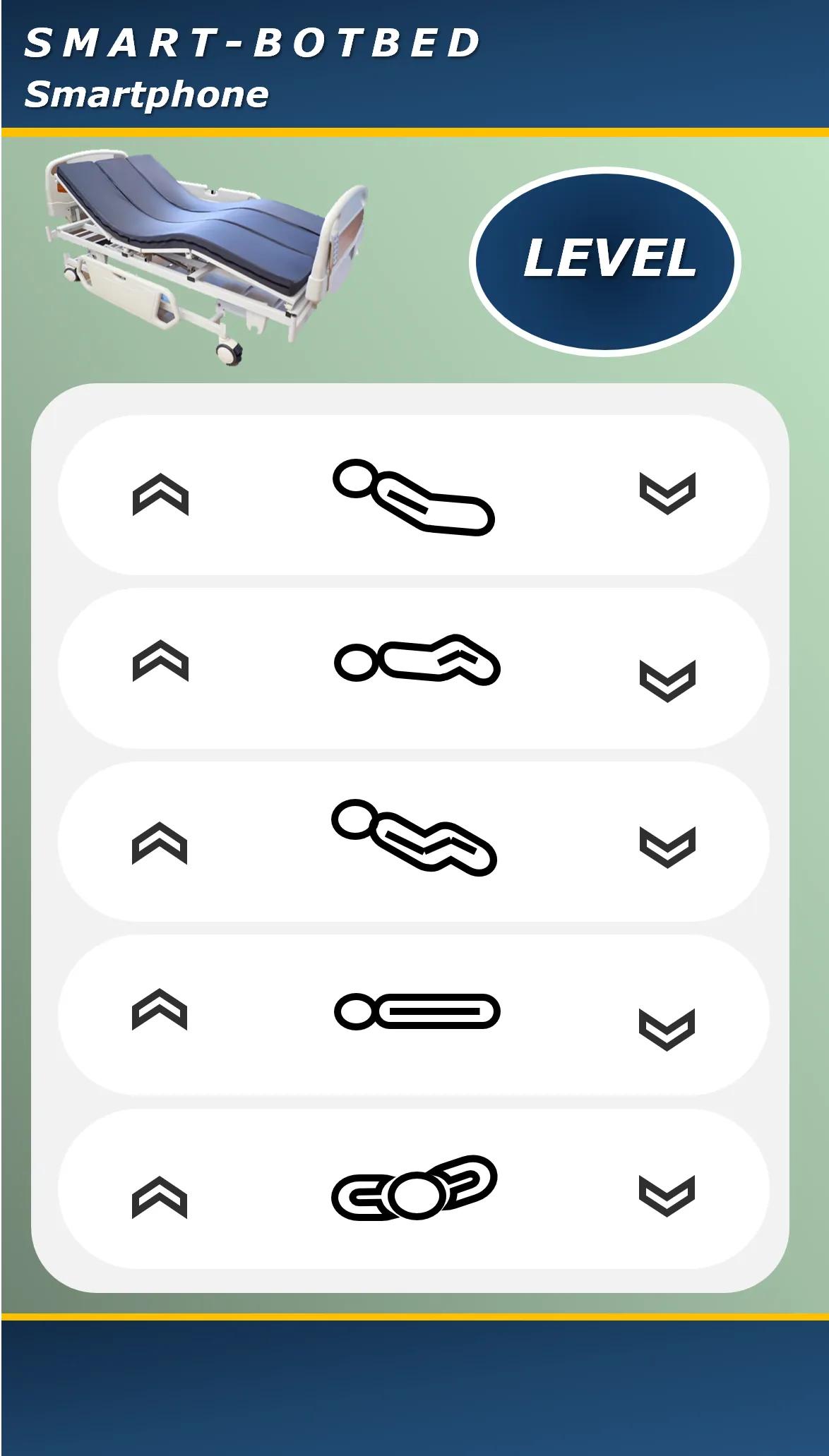Raise the backrest with its up arrow
The height and width of the screenshot is (1456, 829).
pos(160,494)
